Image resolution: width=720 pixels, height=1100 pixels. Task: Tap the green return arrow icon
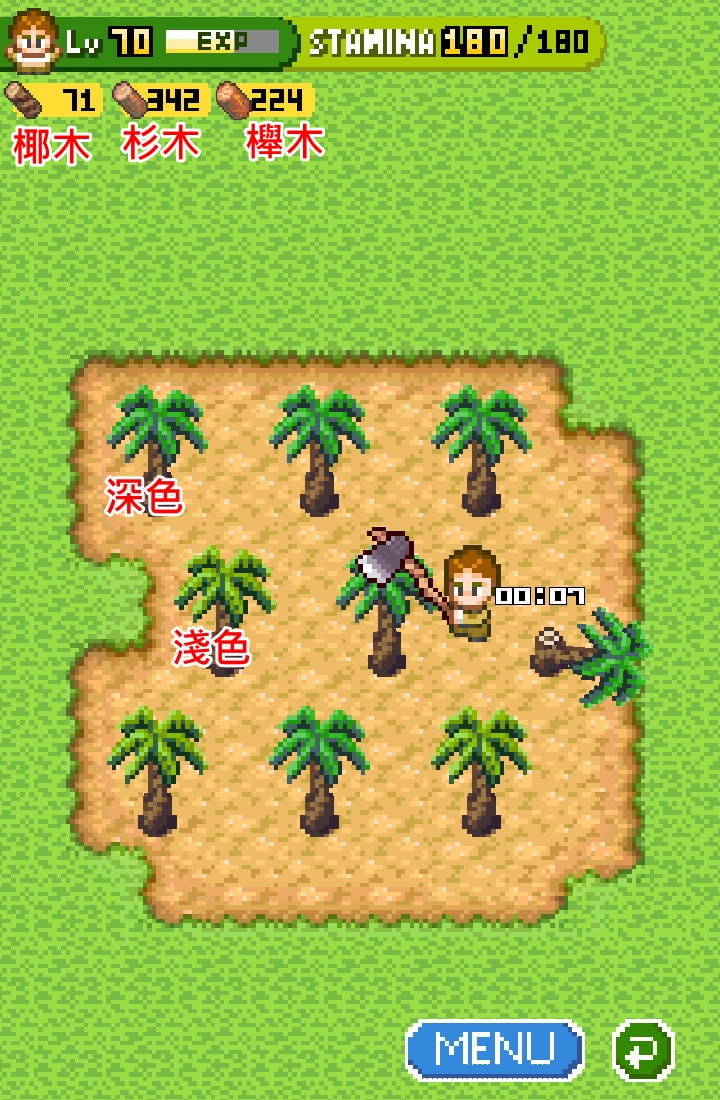[x=643, y=1050]
